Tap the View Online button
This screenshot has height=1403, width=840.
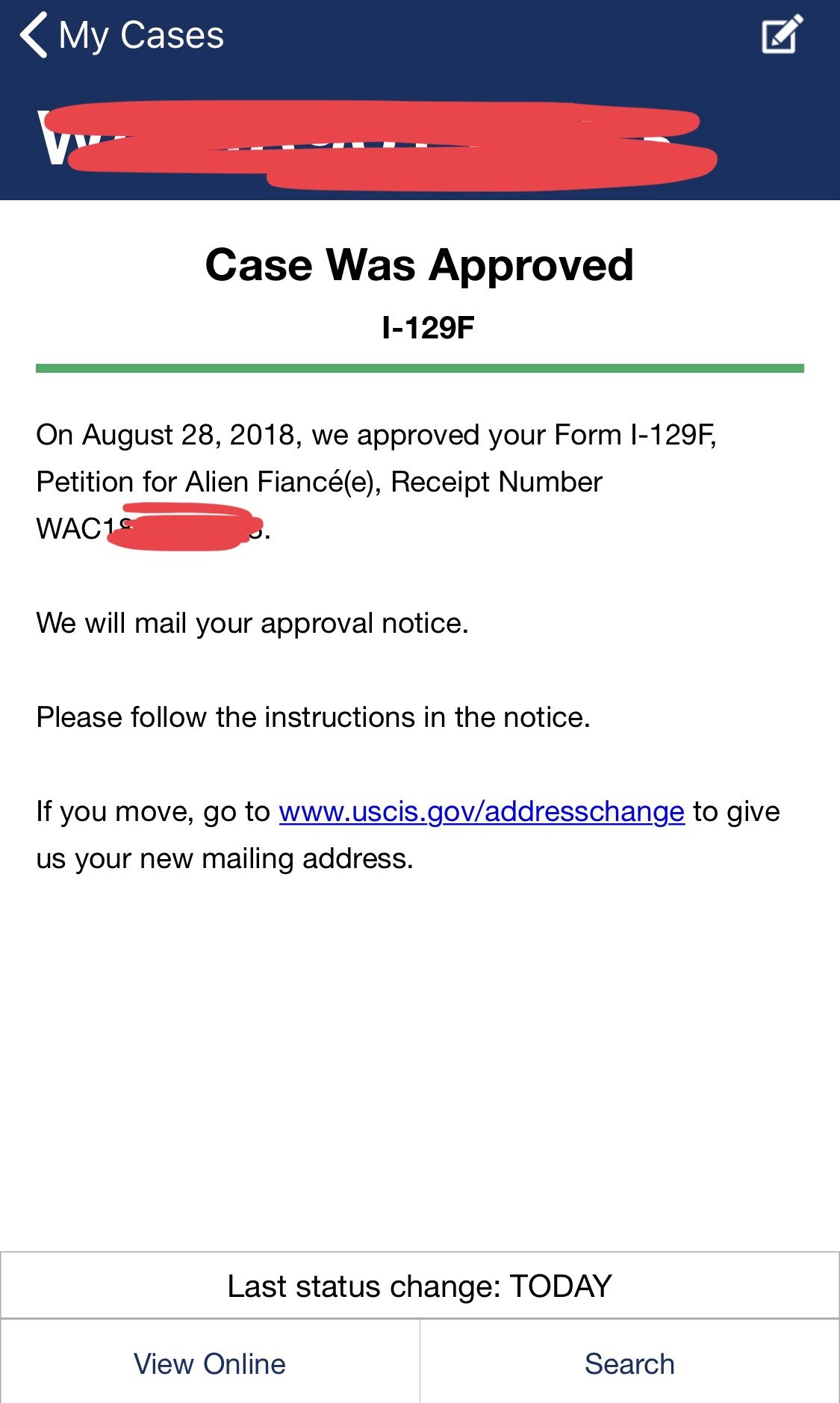click(x=210, y=1363)
